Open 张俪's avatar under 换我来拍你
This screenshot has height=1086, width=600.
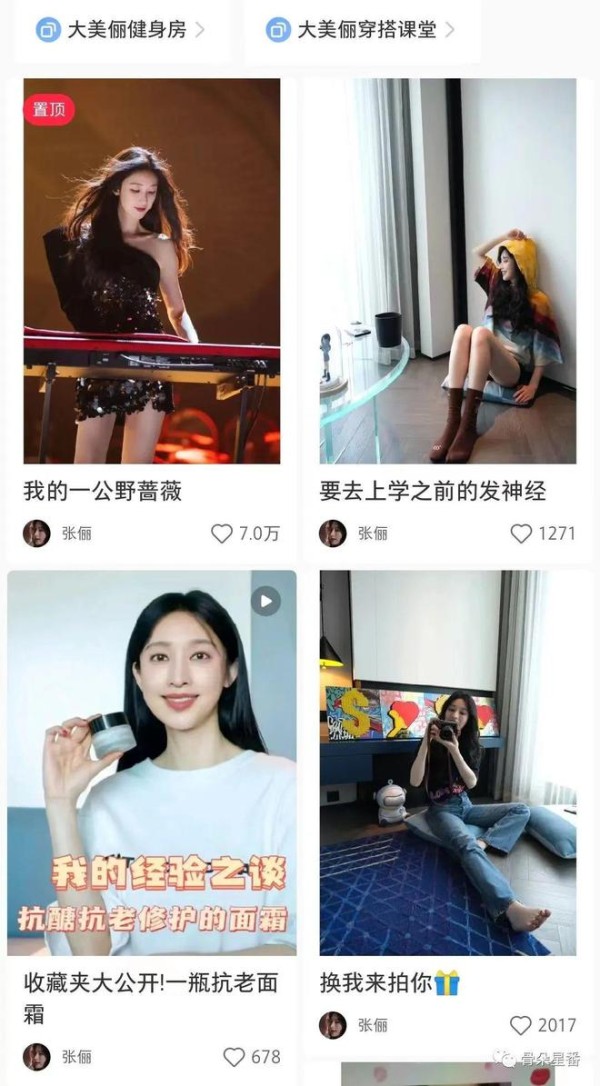coord(333,1025)
